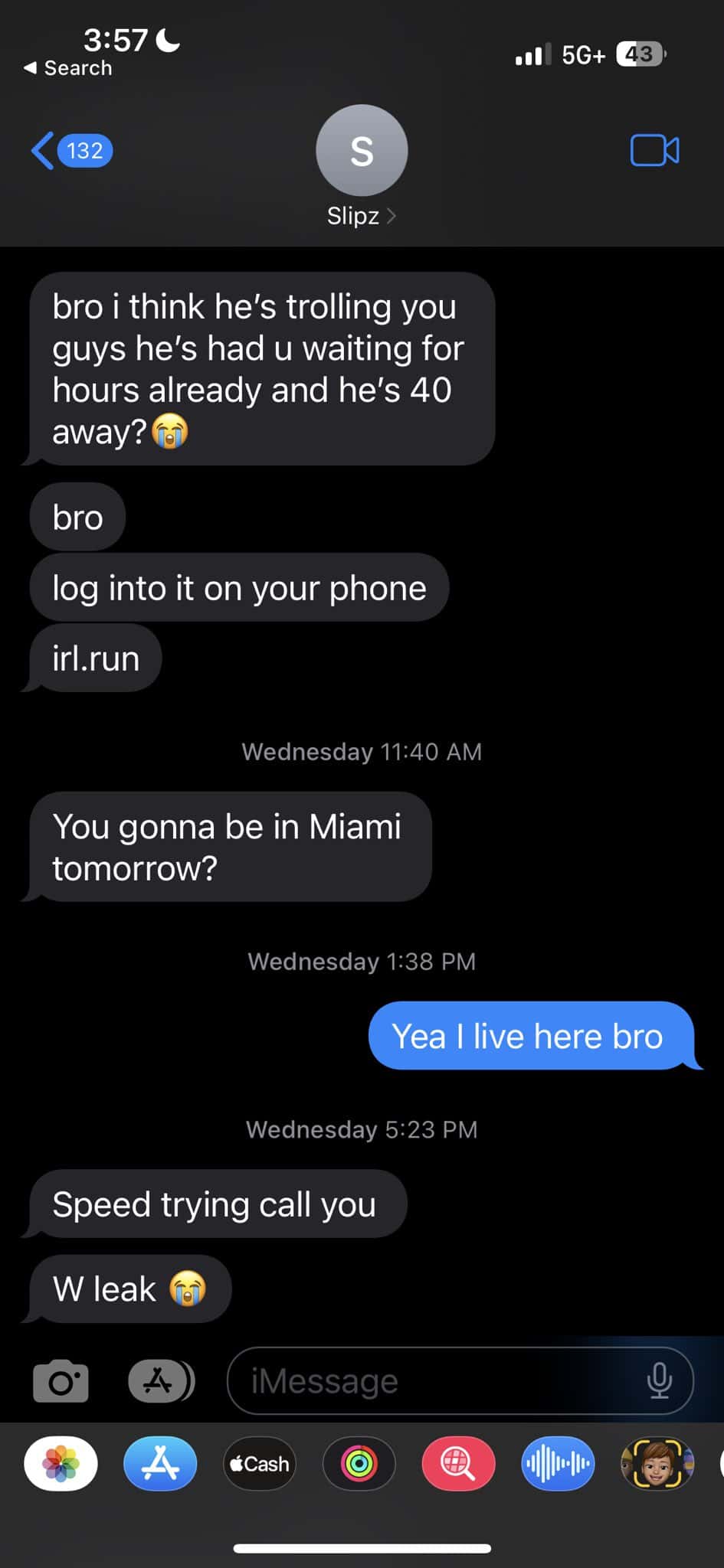
Task: Open the irl.run link in the message
Action: [94, 657]
